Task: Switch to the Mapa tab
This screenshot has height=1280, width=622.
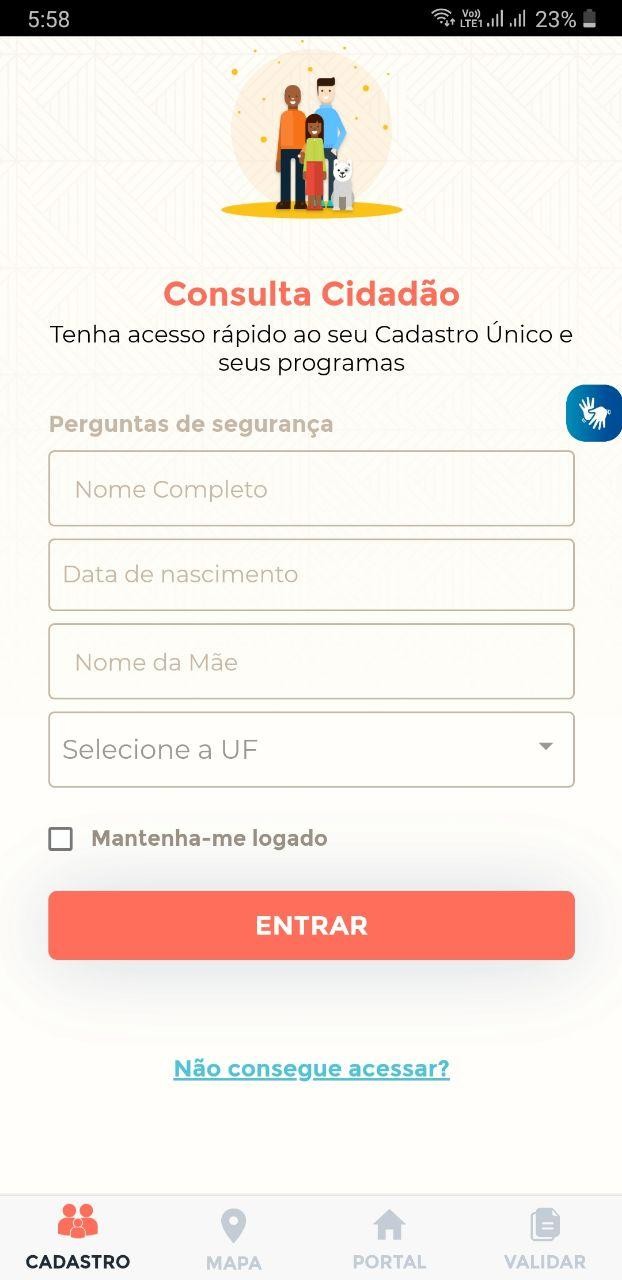Action: coord(233,1238)
